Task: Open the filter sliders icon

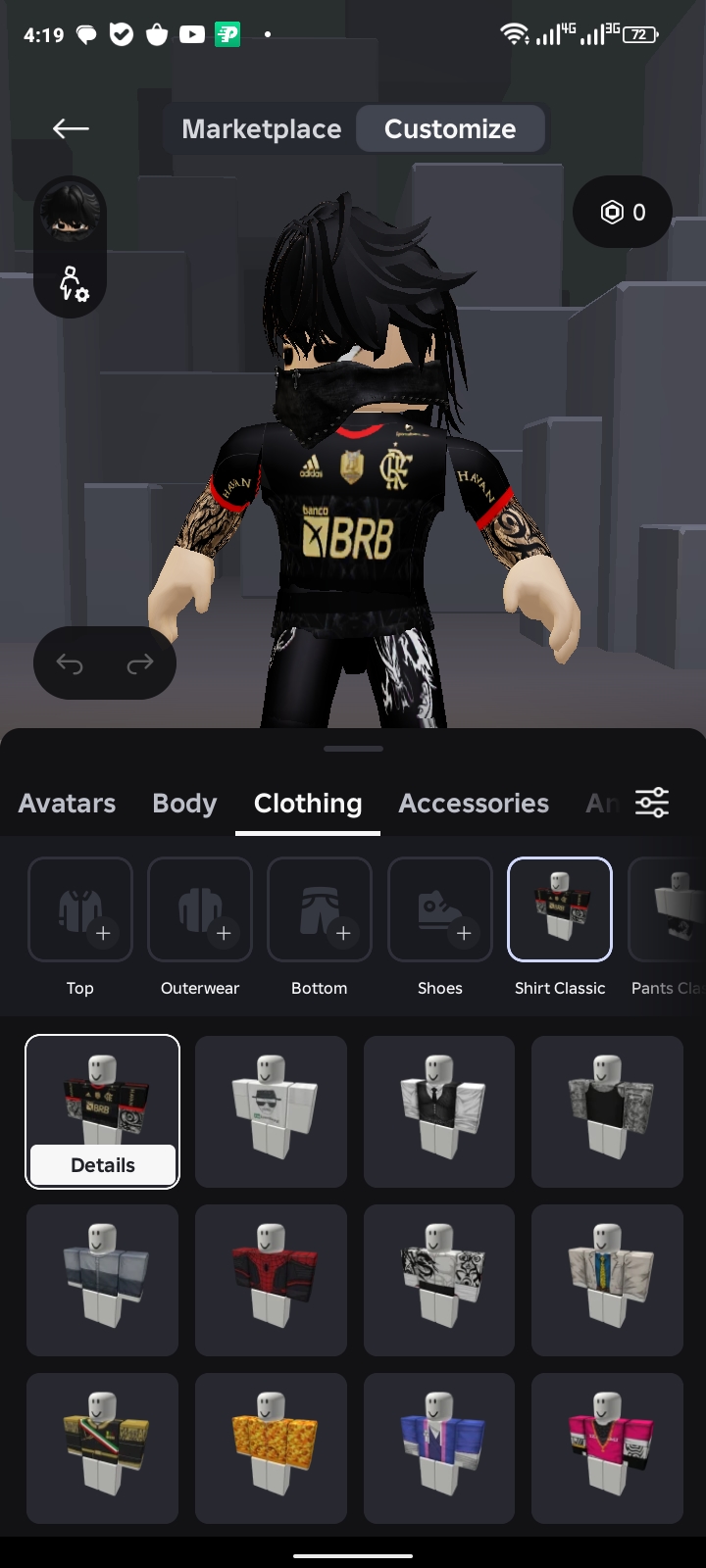Action: pos(652,802)
